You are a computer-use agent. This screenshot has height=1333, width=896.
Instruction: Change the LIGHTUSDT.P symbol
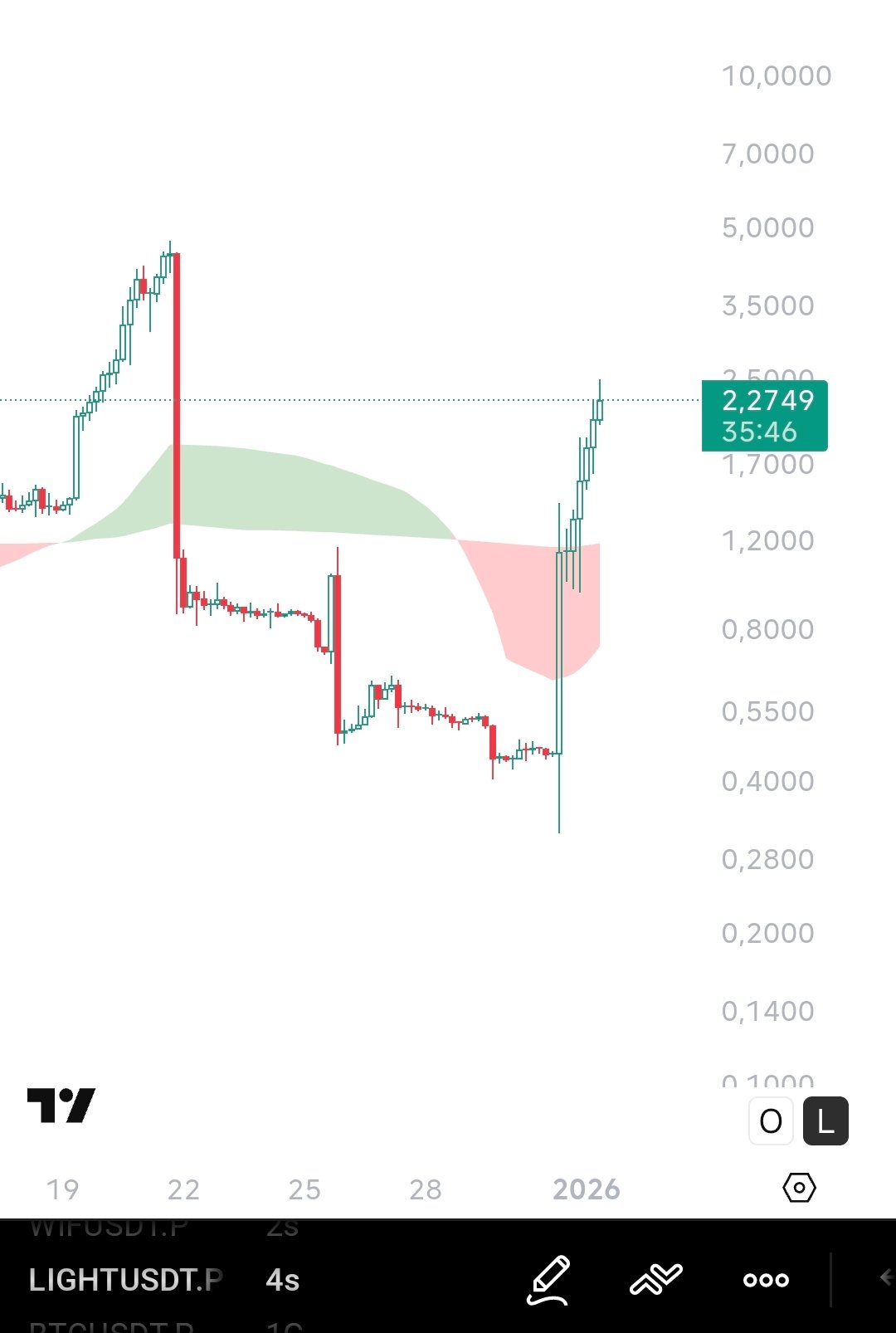tap(126, 1280)
